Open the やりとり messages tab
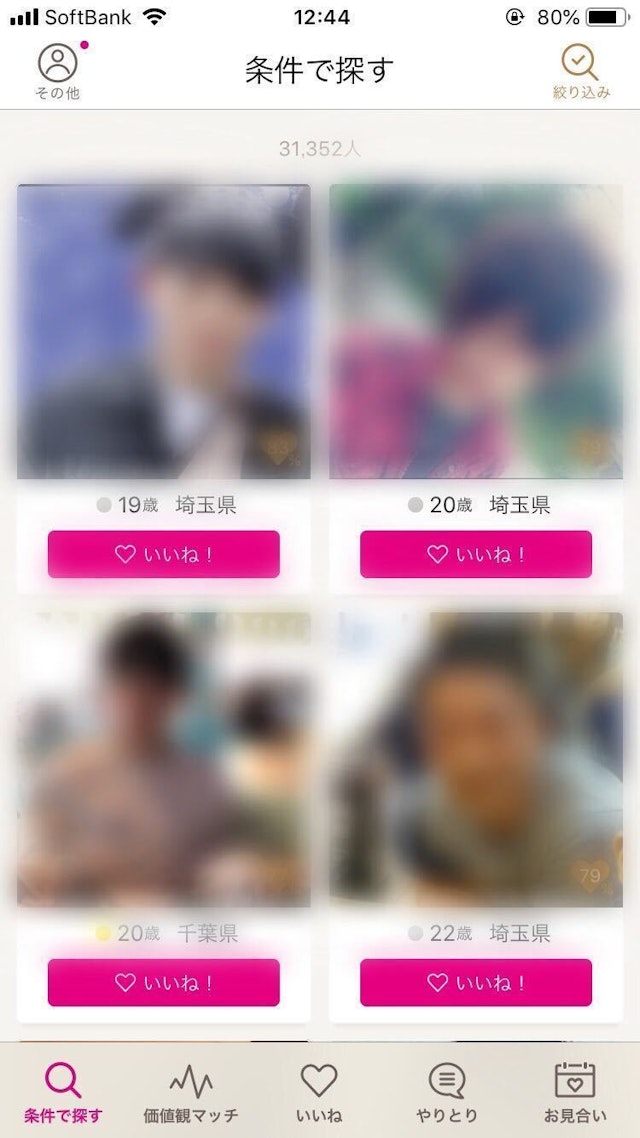640x1138 pixels. click(x=447, y=1092)
